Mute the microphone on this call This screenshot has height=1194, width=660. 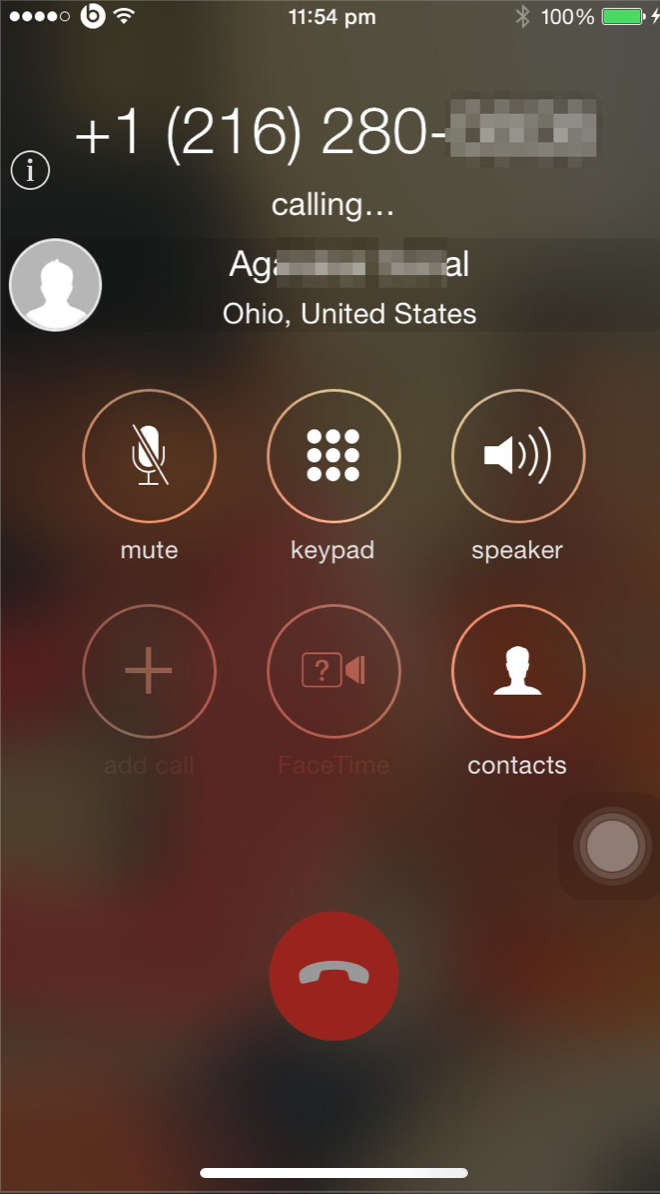pyautogui.click(x=149, y=455)
